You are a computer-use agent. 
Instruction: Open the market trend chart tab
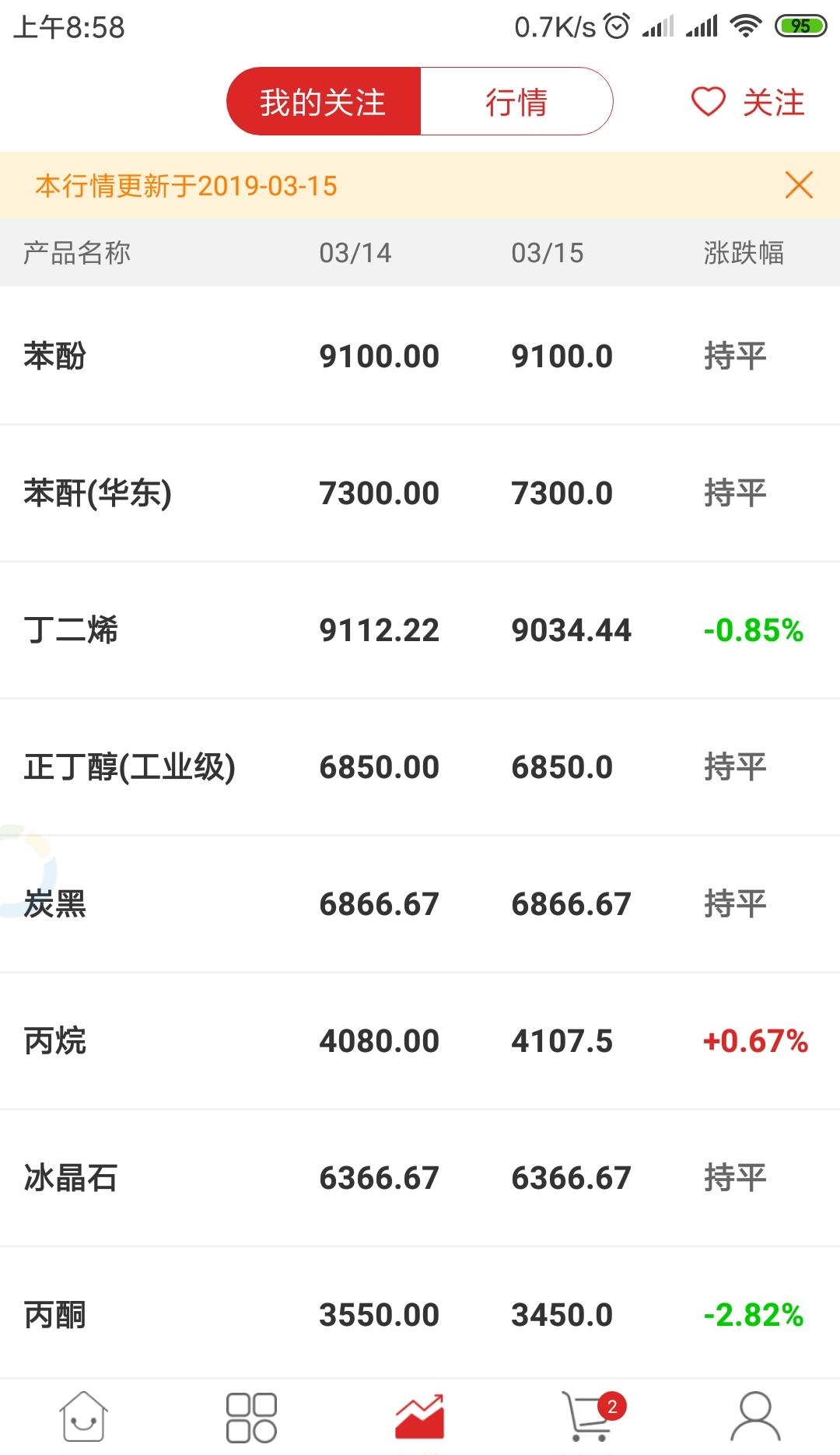pyautogui.click(x=420, y=1417)
